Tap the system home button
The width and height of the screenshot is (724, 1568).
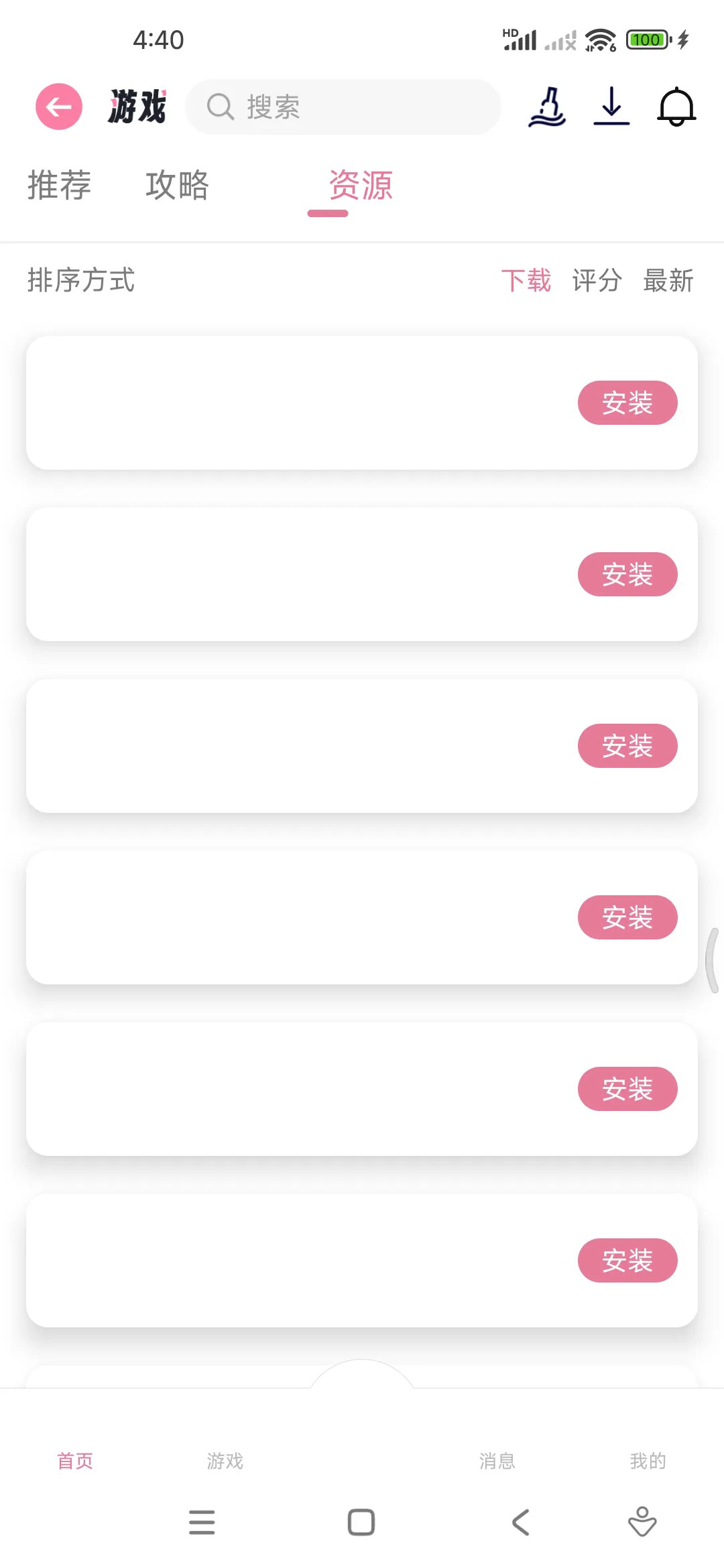pos(361,1522)
